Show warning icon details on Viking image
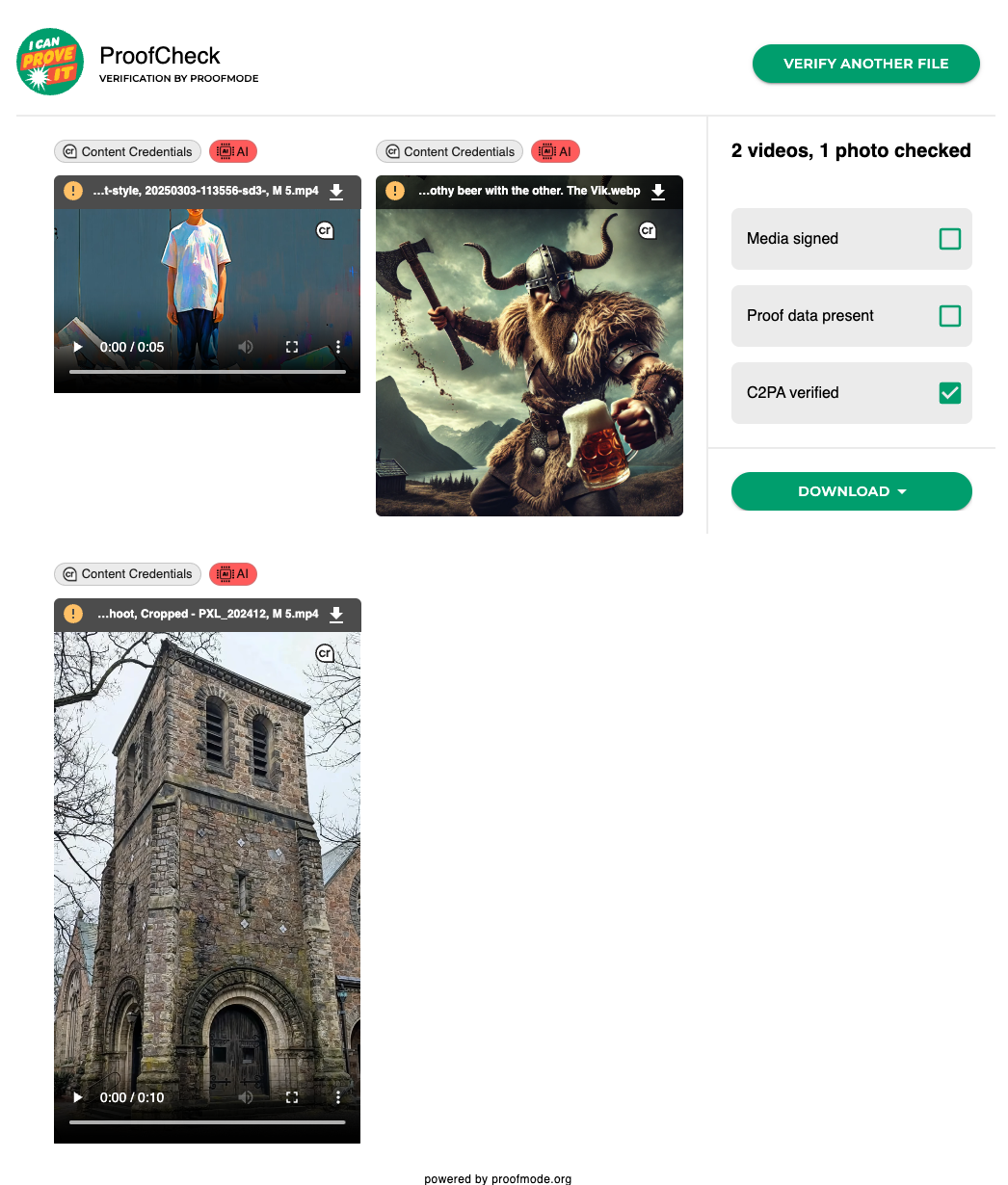1008x1185 pixels. (394, 191)
